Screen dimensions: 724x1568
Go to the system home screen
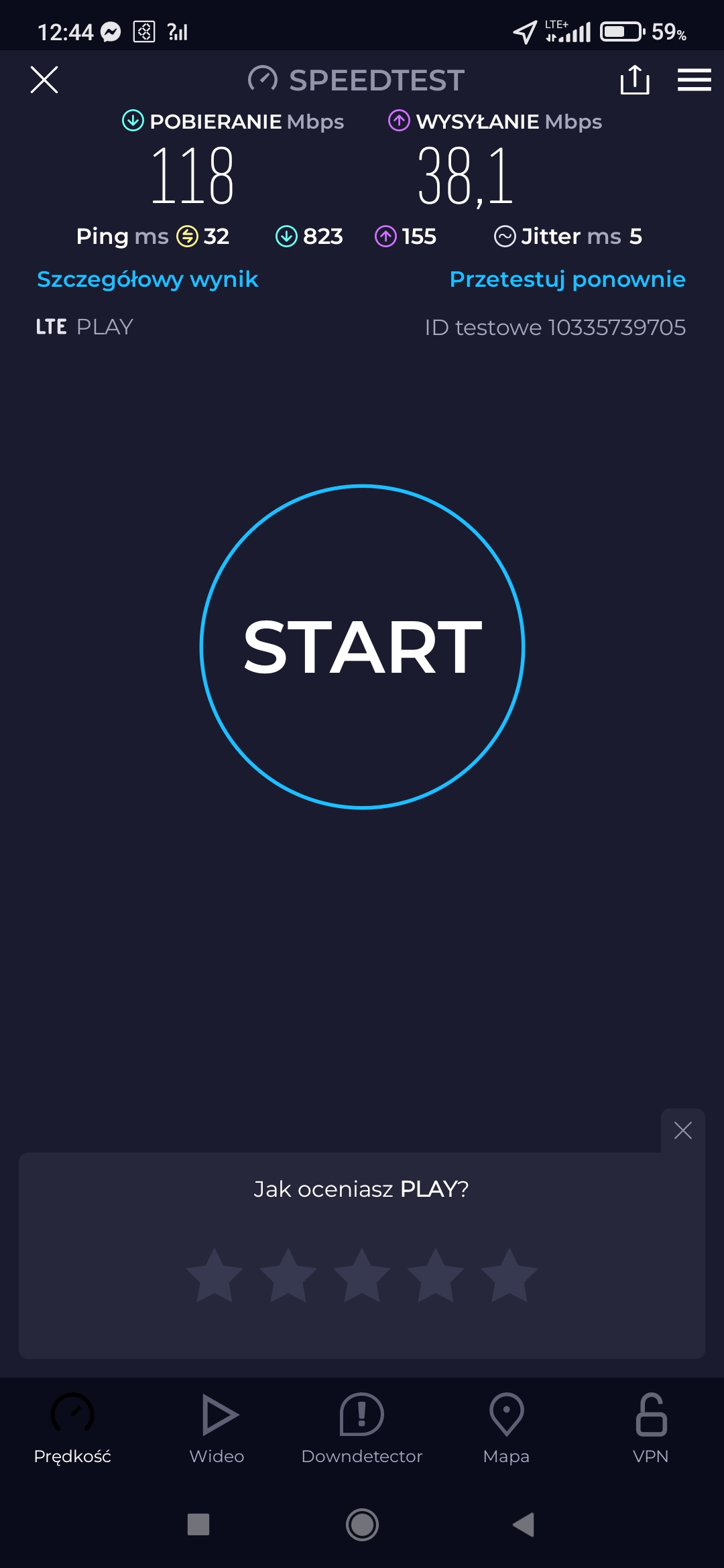coord(362,1524)
